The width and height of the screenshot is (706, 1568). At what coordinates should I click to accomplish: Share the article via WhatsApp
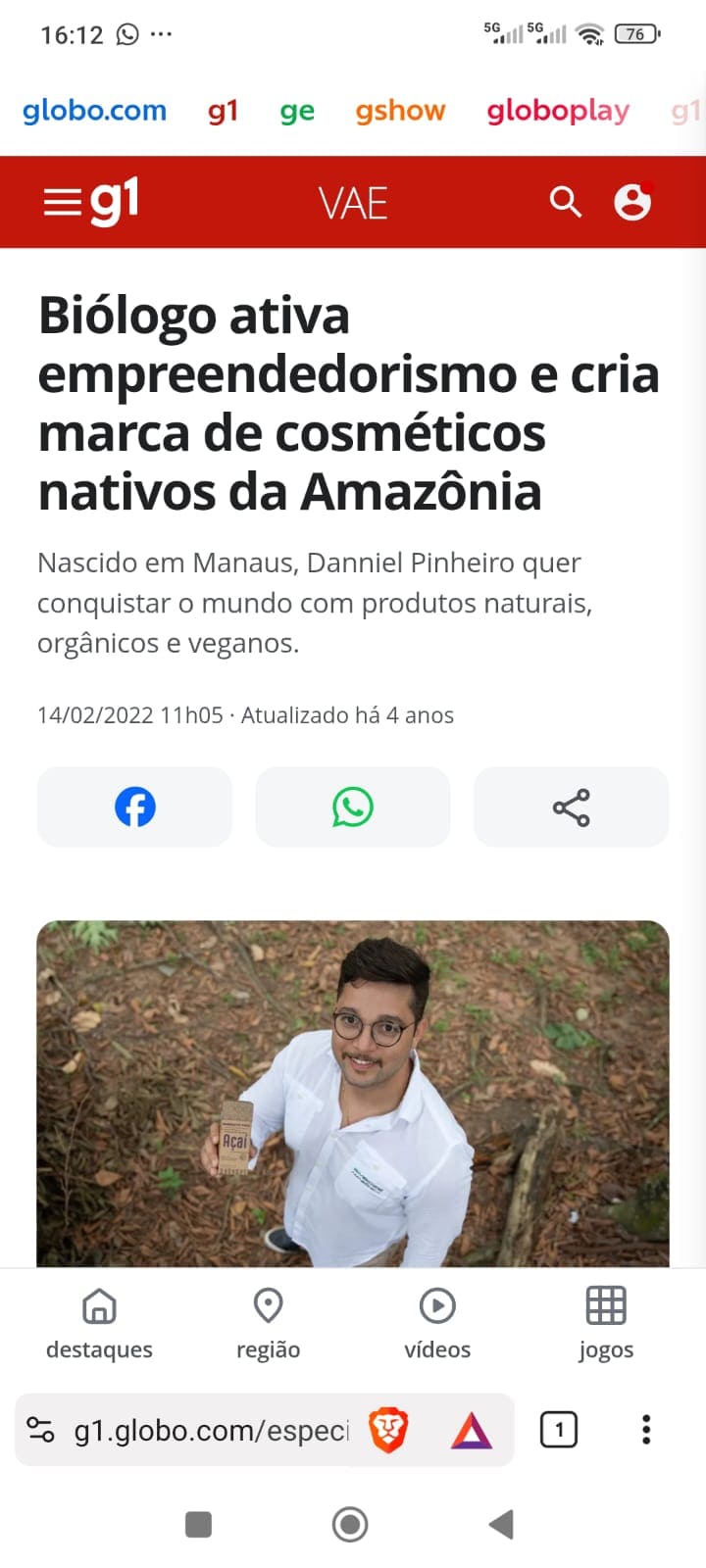[x=353, y=807]
